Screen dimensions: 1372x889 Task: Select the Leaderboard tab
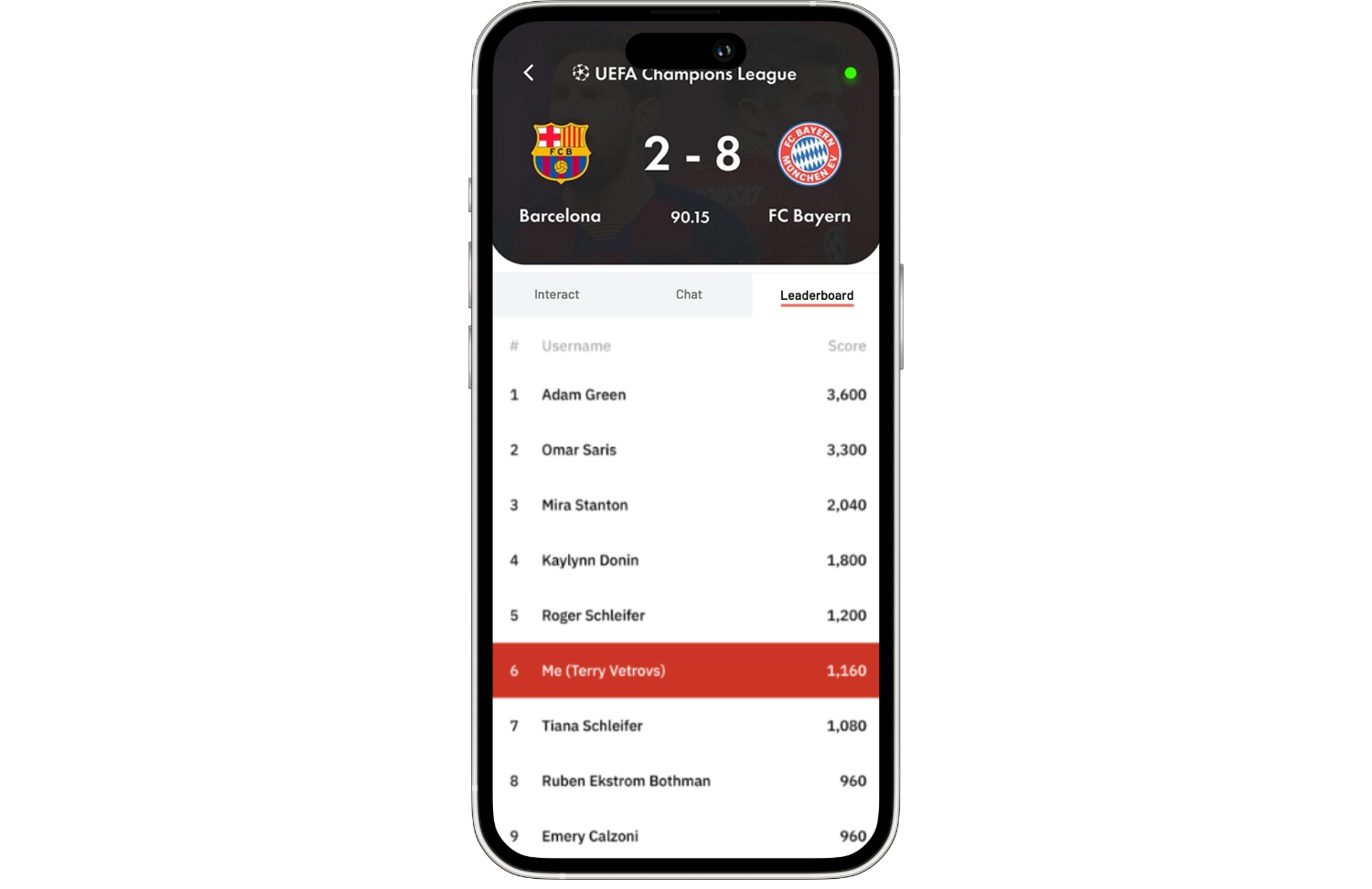816,295
